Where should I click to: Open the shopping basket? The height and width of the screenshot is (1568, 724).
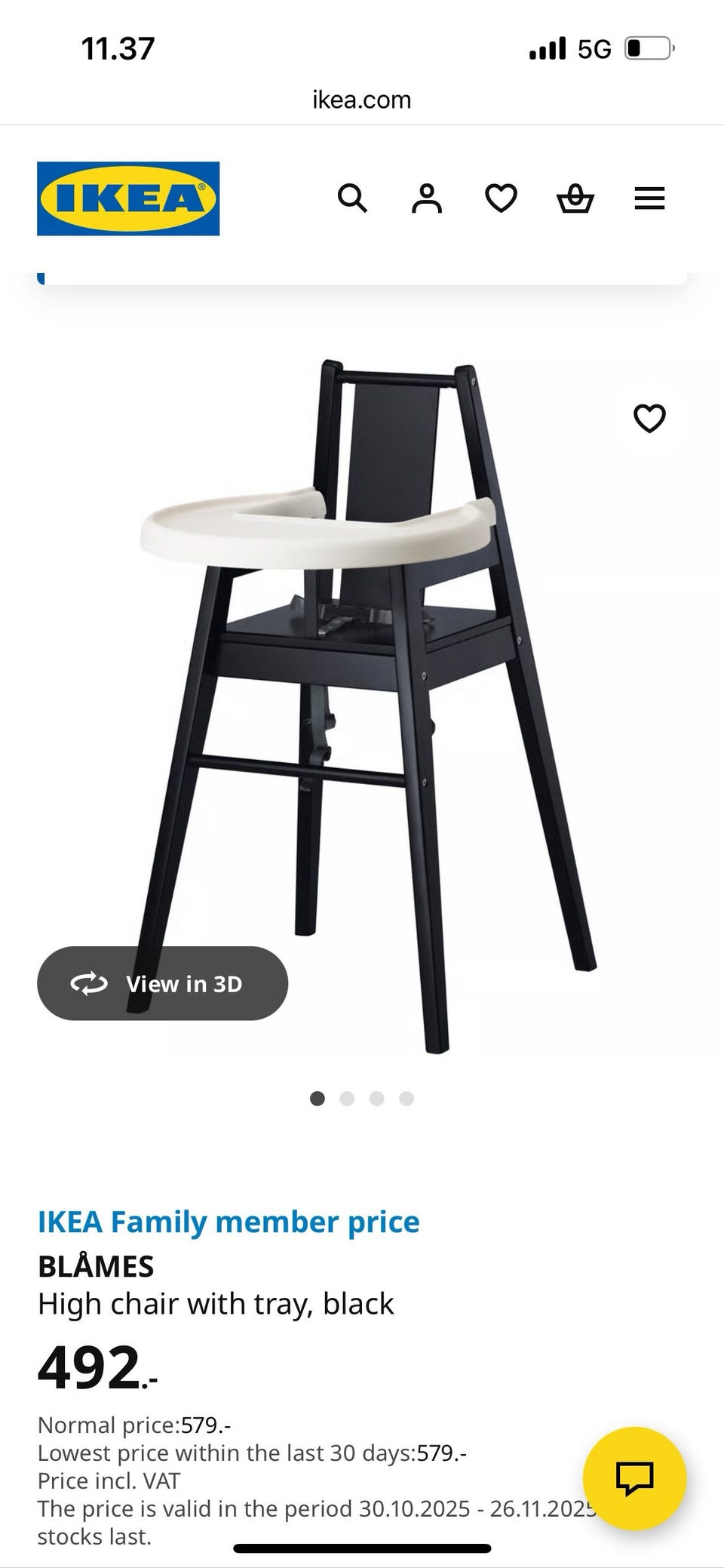575,198
